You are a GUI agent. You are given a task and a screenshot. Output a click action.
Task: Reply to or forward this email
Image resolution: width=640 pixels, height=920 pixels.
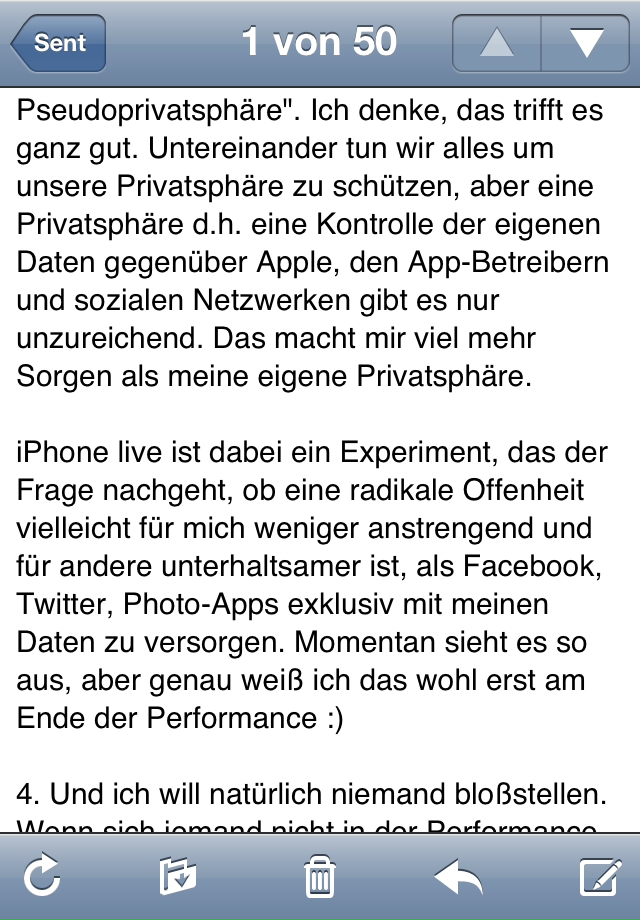pyautogui.click(x=458, y=877)
